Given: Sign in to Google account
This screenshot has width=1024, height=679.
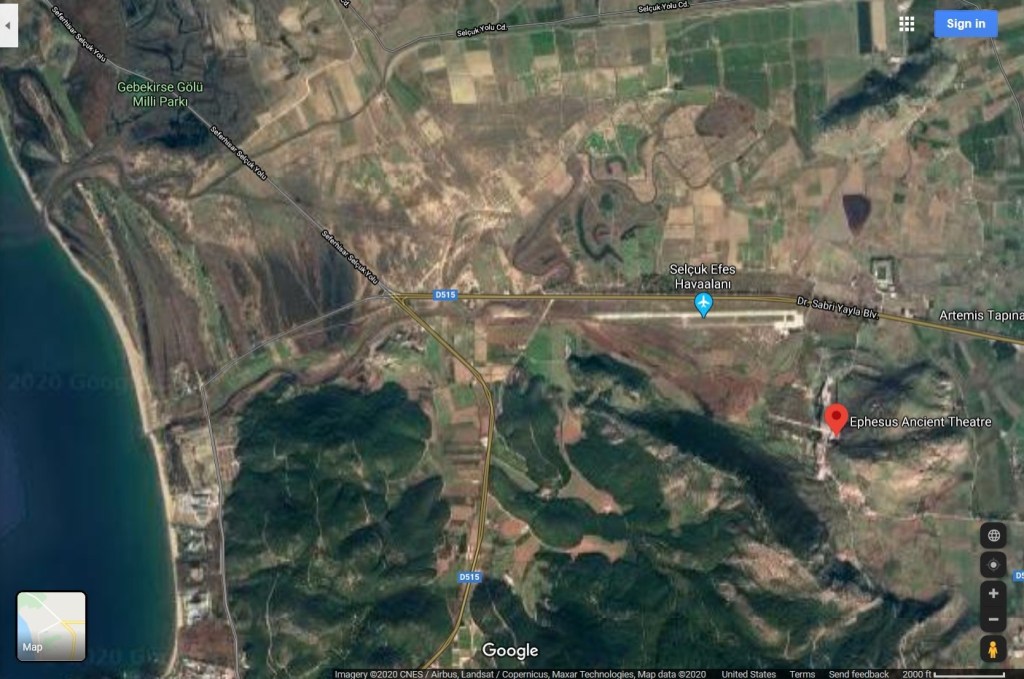Looking at the screenshot, I should 965,24.
